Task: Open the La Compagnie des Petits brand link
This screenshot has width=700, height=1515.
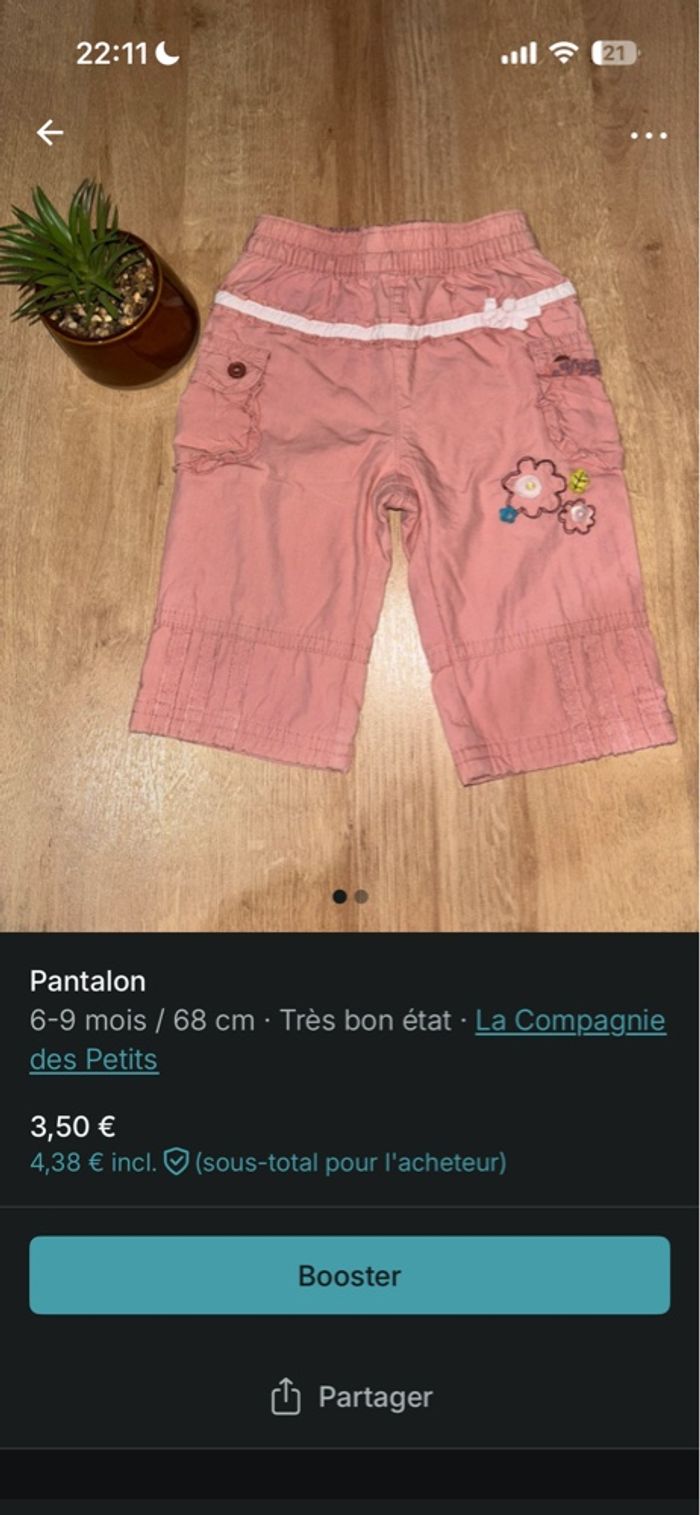Action: point(570,1021)
